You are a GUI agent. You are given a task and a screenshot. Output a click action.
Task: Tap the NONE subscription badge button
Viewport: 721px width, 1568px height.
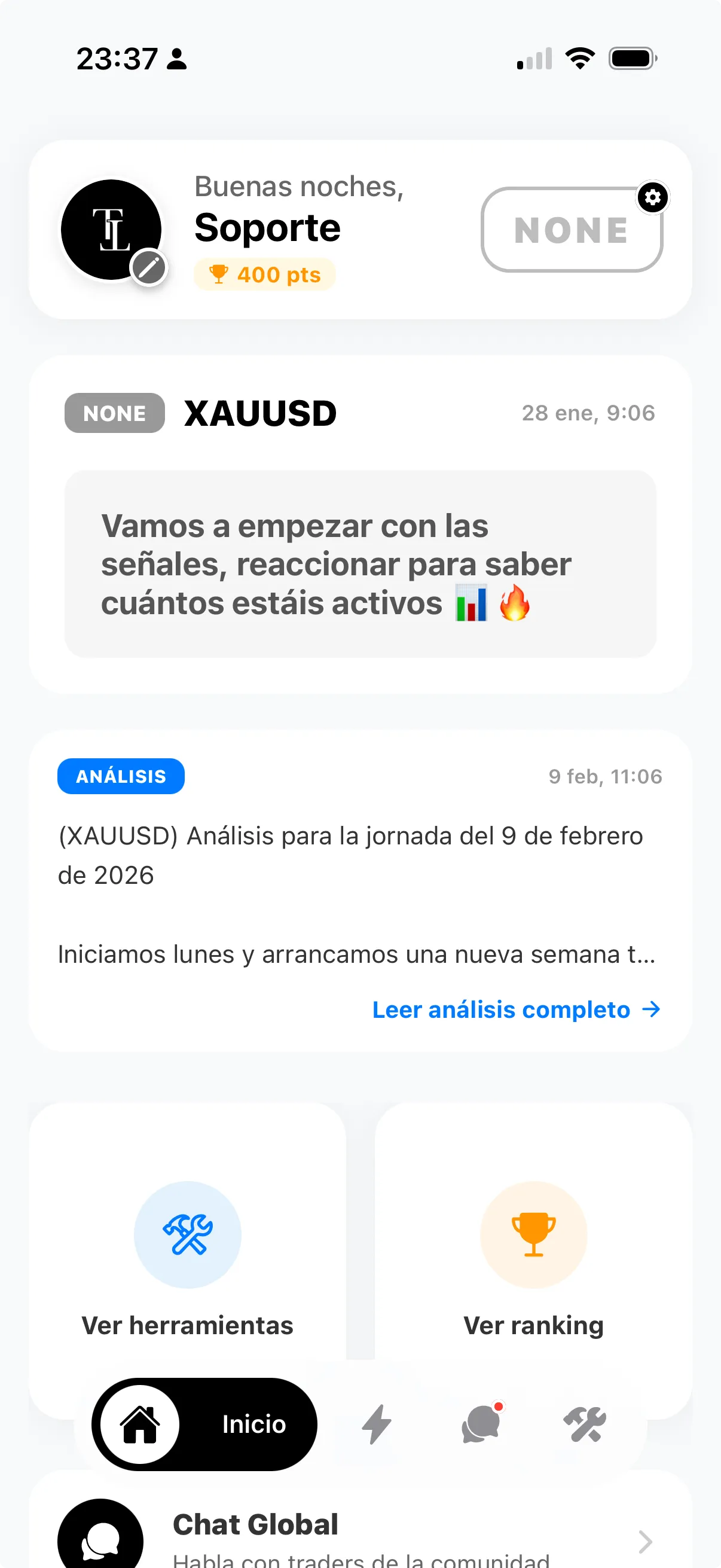click(x=571, y=230)
